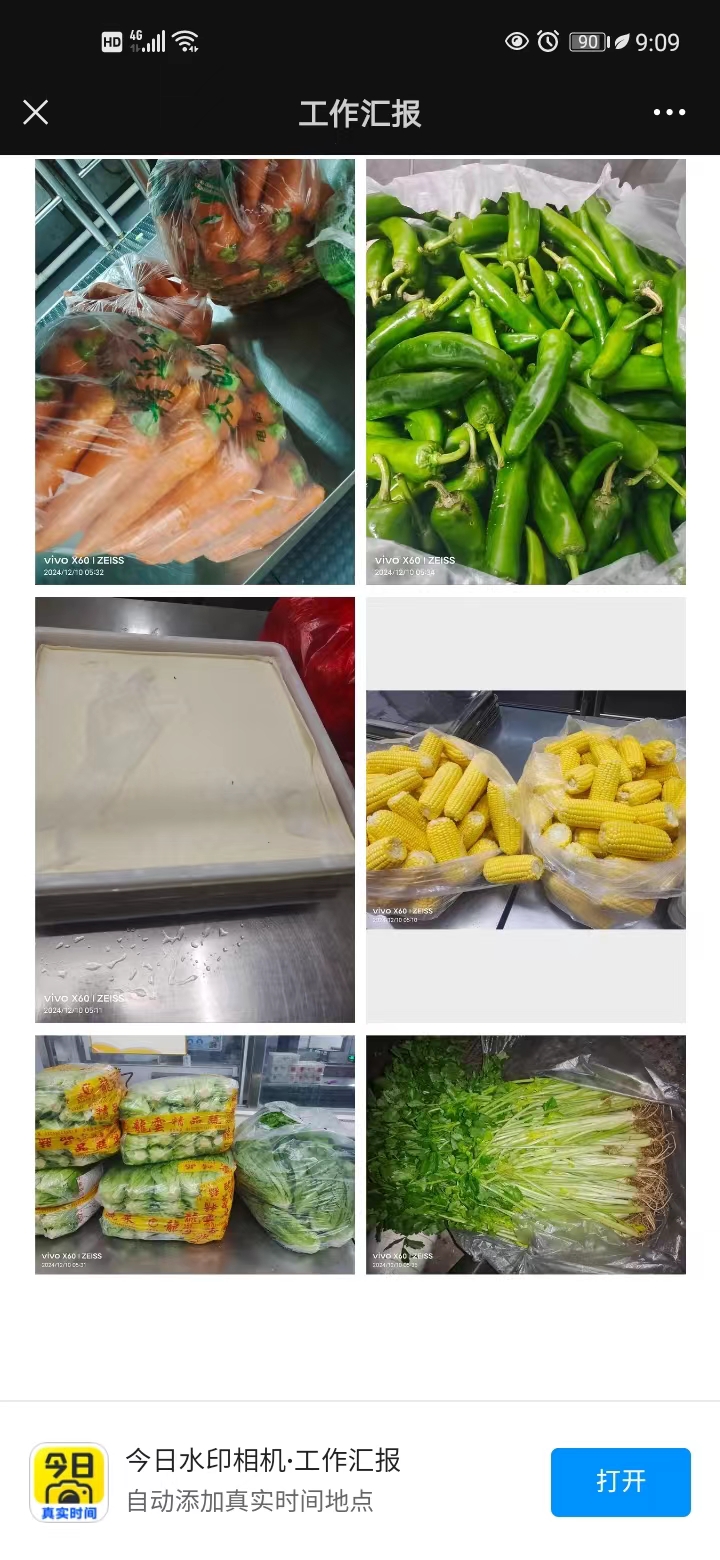
Task: Open the bagged cabbage photo
Action: 195,1154
